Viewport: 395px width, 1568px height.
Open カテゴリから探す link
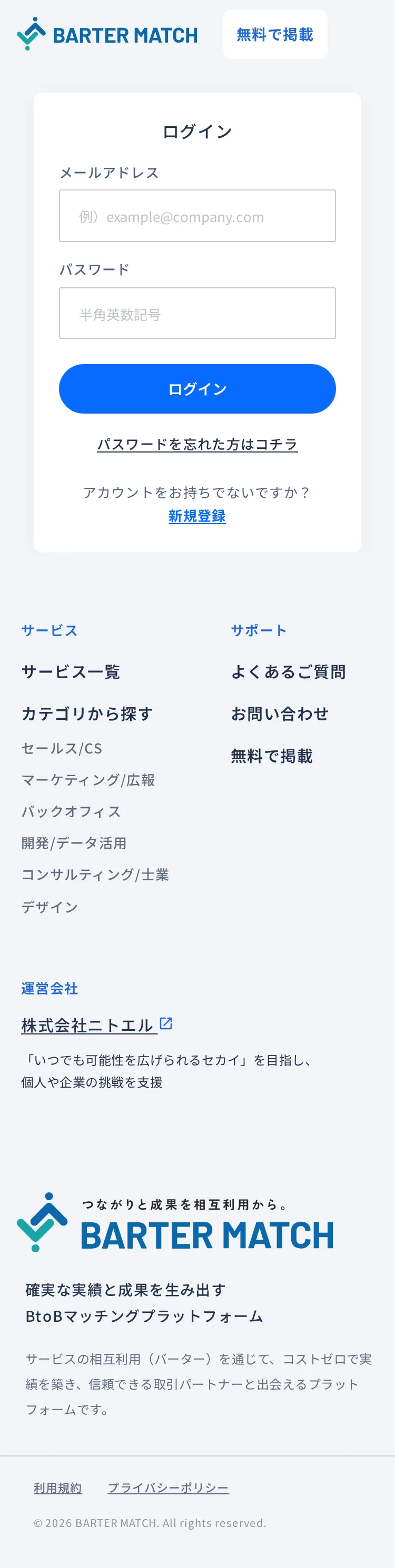(87, 714)
